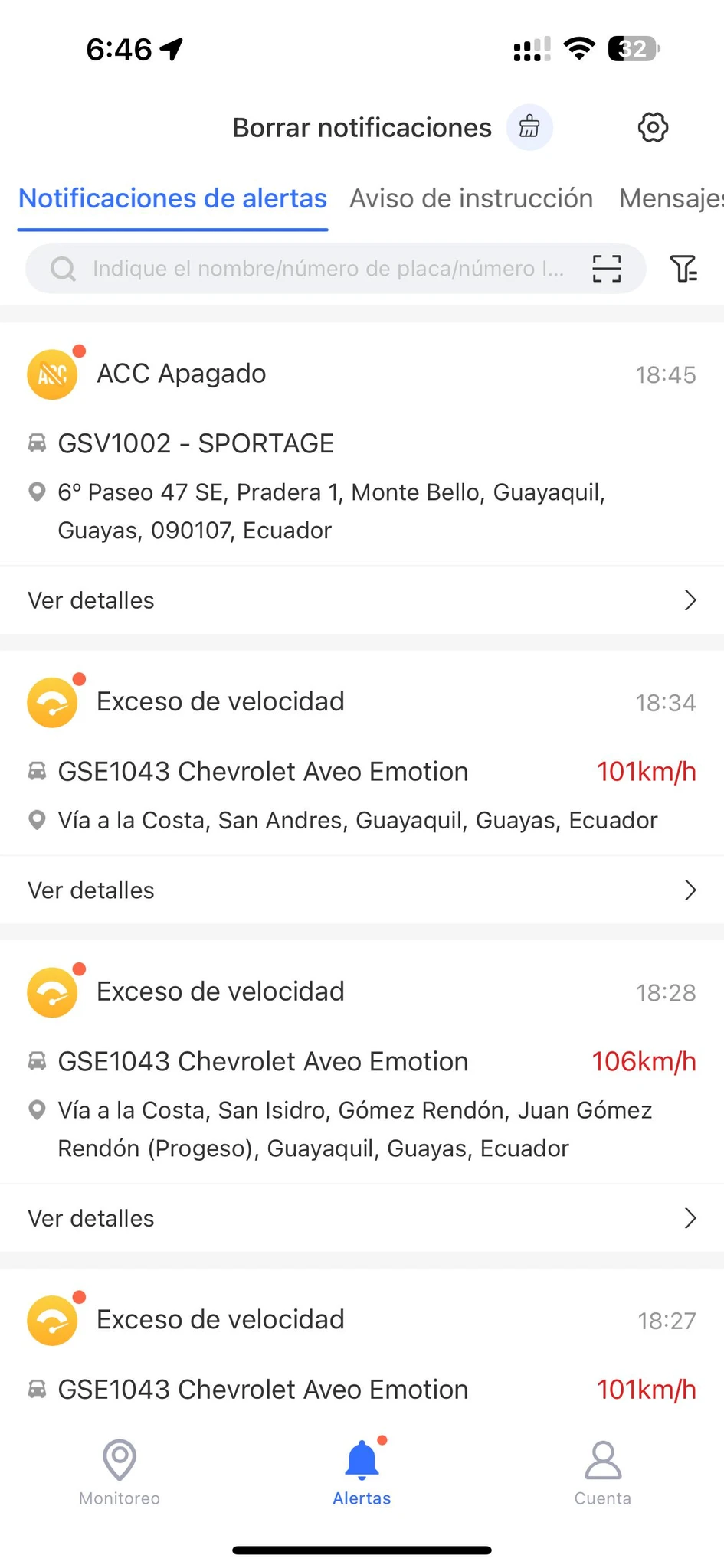724x1568 pixels.
Task: Open the alert filter icon
Action: (683, 269)
